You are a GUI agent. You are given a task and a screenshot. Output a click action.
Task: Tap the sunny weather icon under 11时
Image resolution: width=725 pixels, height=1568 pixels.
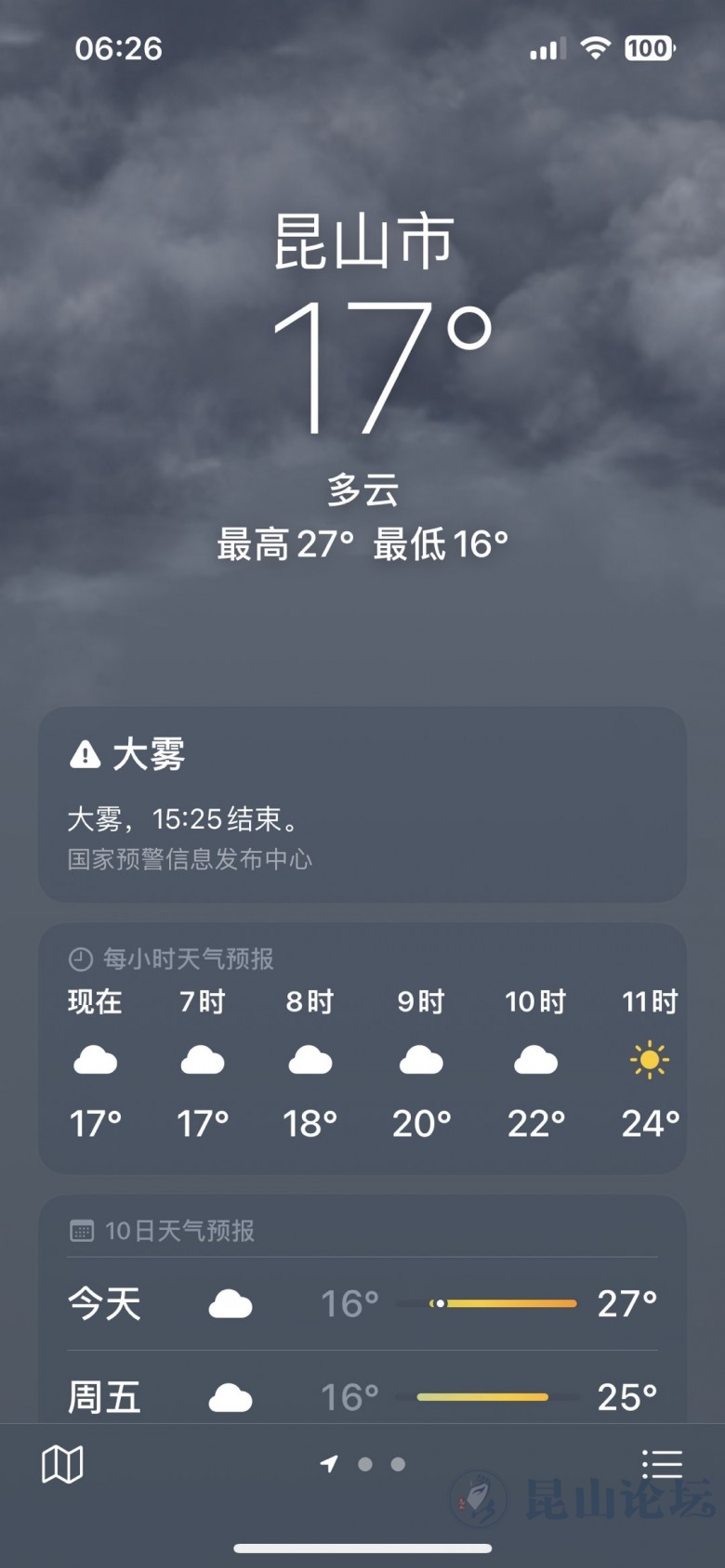[x=648, y=1060]
